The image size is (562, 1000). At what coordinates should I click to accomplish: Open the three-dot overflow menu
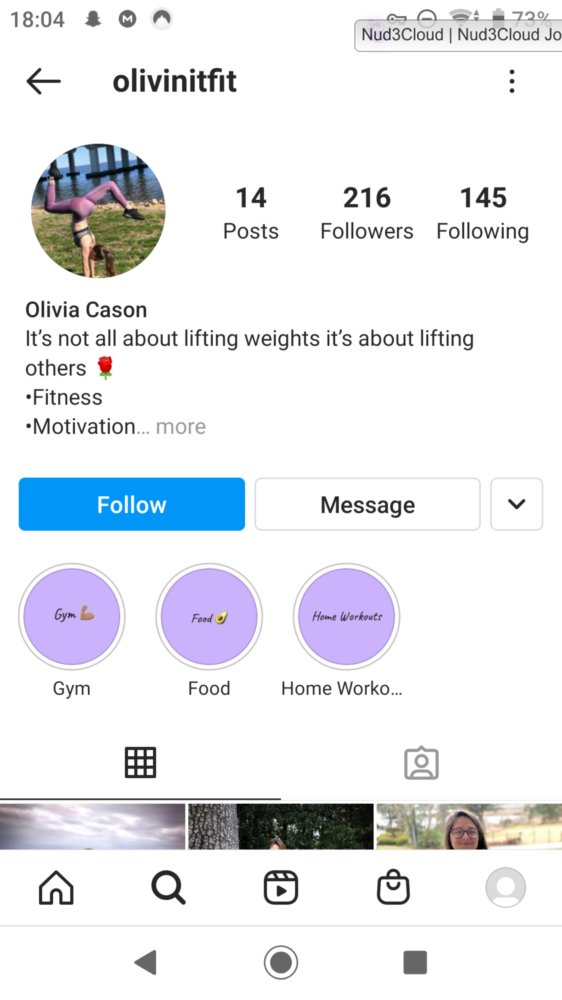click(x=512, y=82)
